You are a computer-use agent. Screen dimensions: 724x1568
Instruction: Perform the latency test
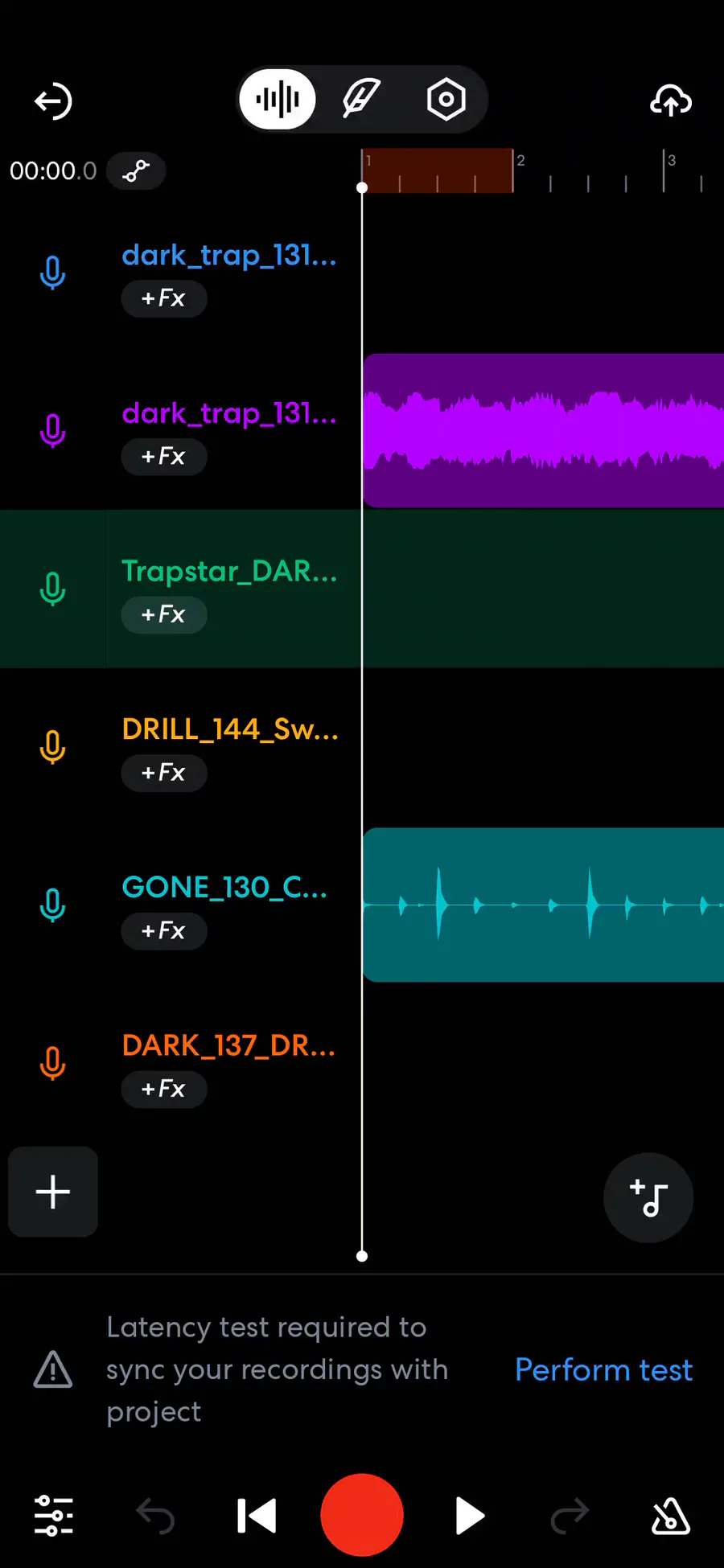(x=603, y=1369)
